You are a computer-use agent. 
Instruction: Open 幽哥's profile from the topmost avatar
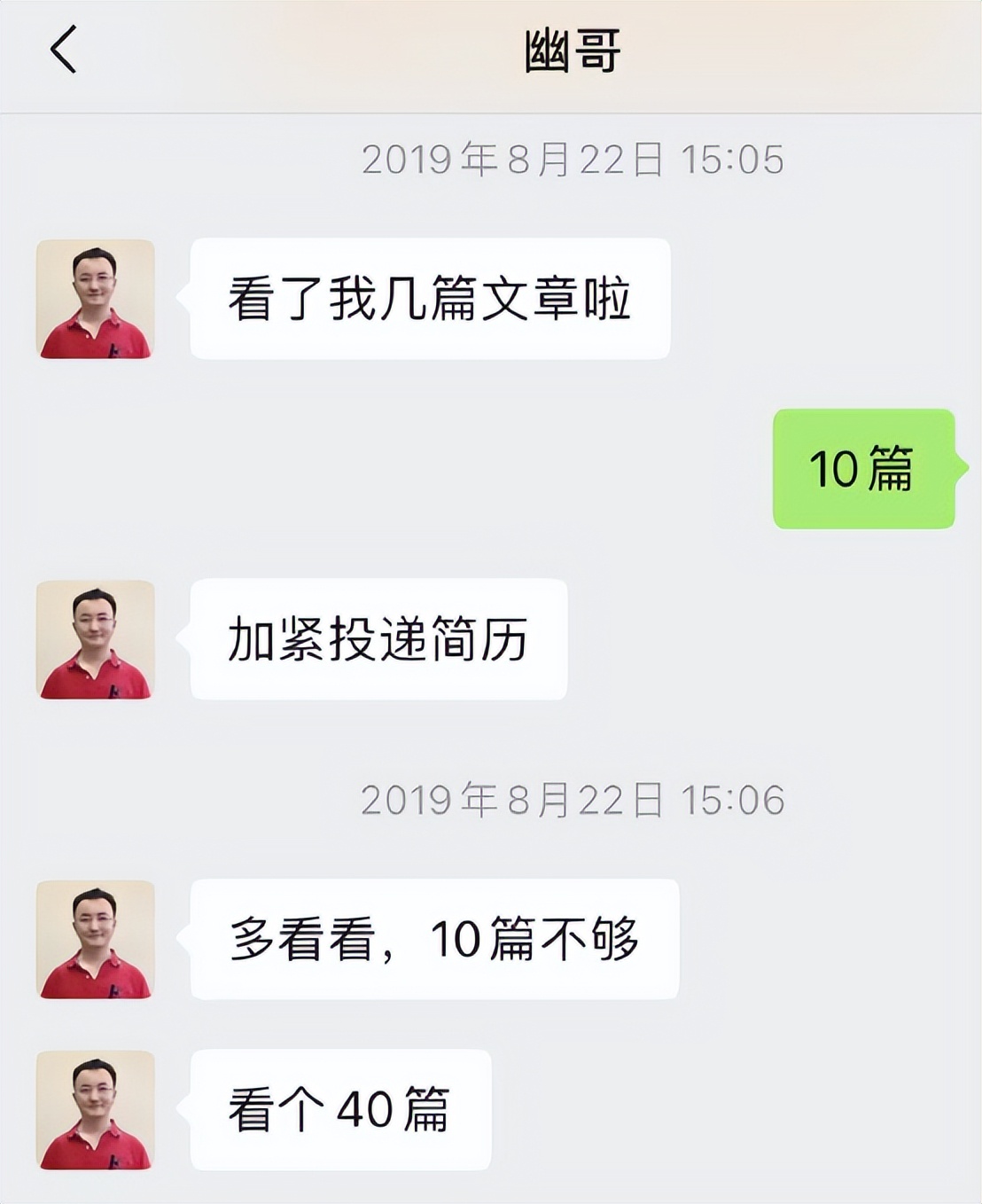(95, 298)
